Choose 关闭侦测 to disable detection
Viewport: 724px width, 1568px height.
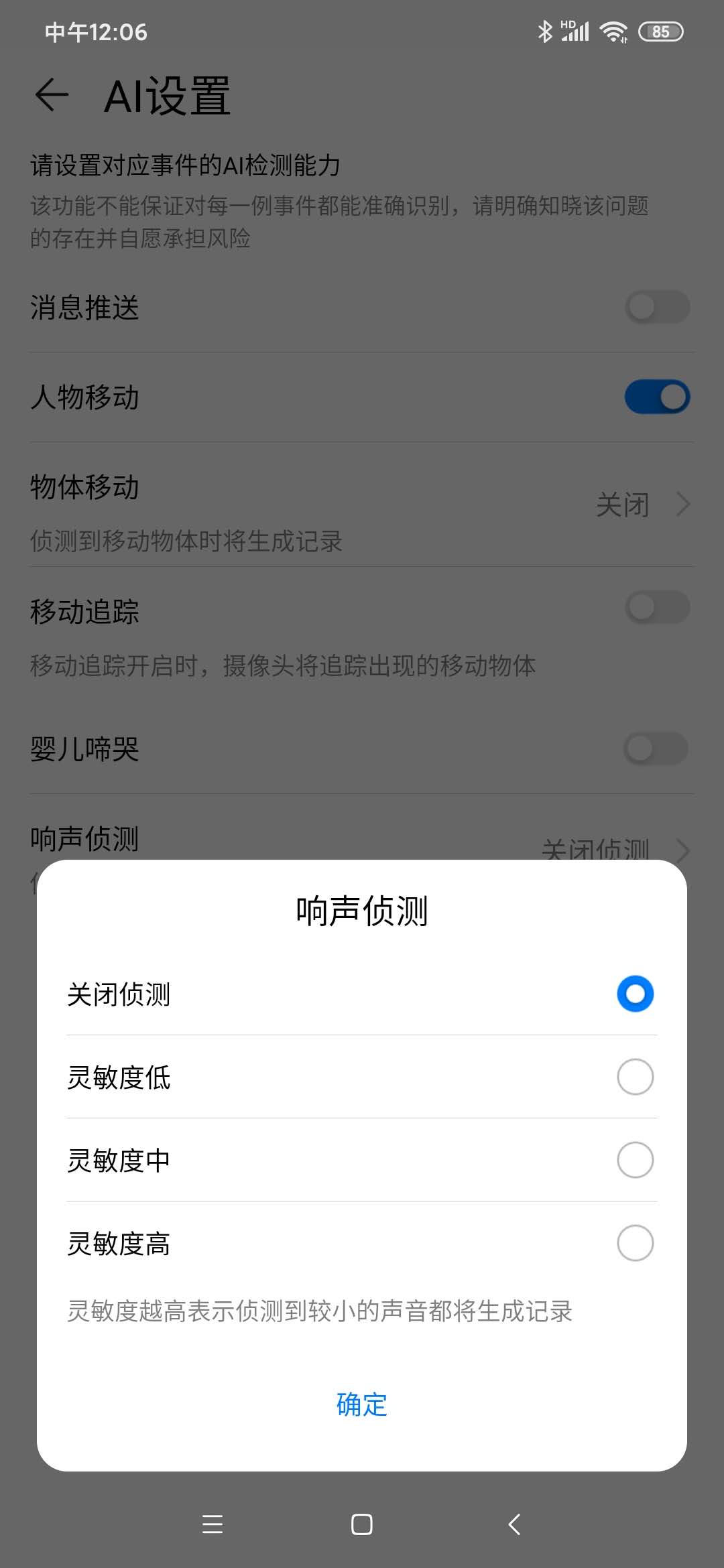[x=362, y=994]
